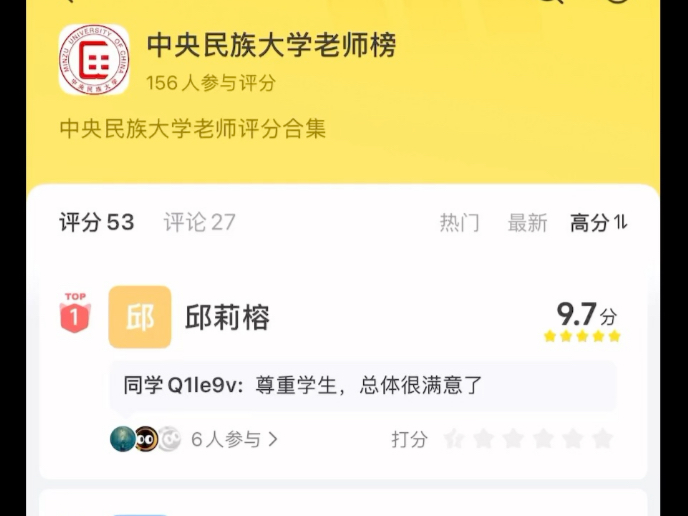The image size is (688, 516).
Task: Open teacher 邱莉榕's rating card
Action: pos(227,318)
